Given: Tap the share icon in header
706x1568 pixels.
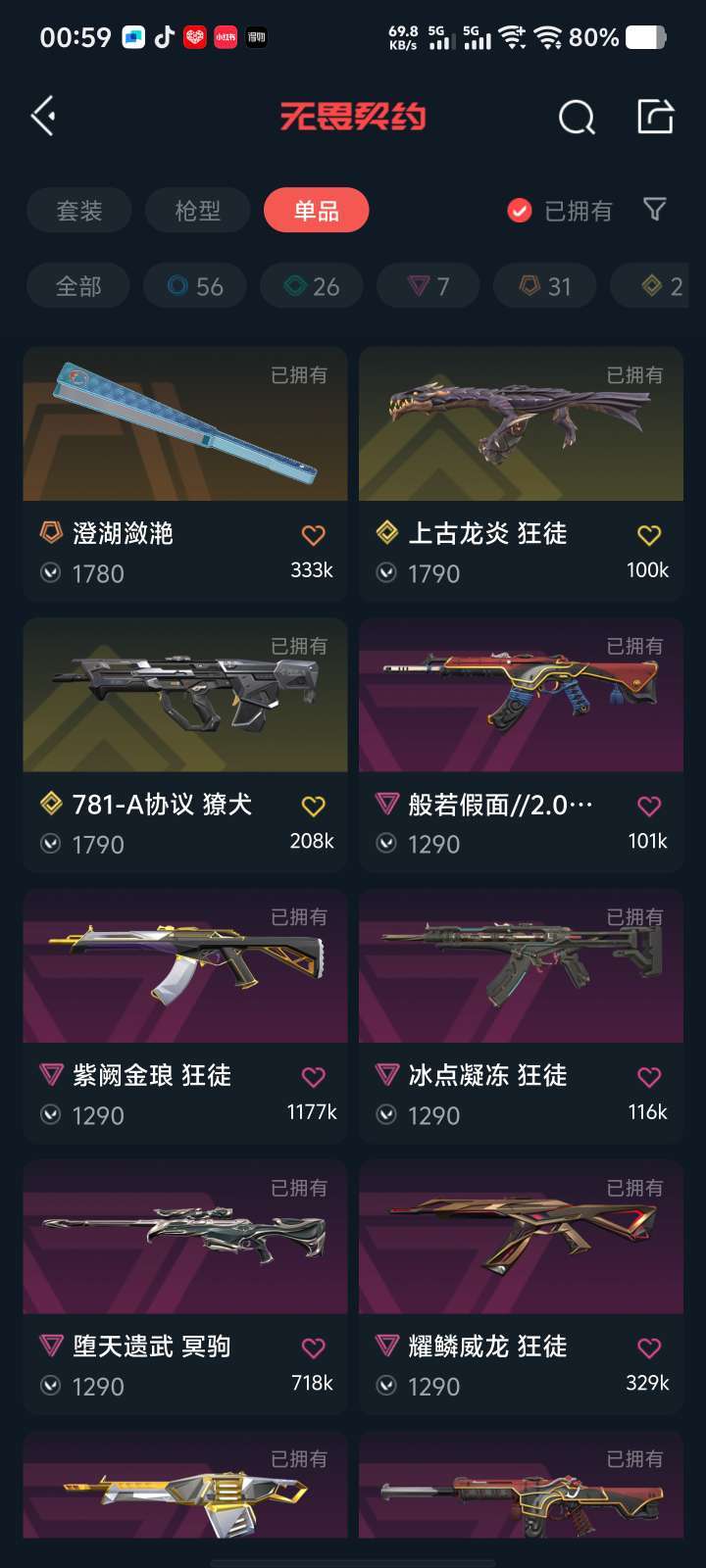Looking at the screenshot, I should pos(655,117).
